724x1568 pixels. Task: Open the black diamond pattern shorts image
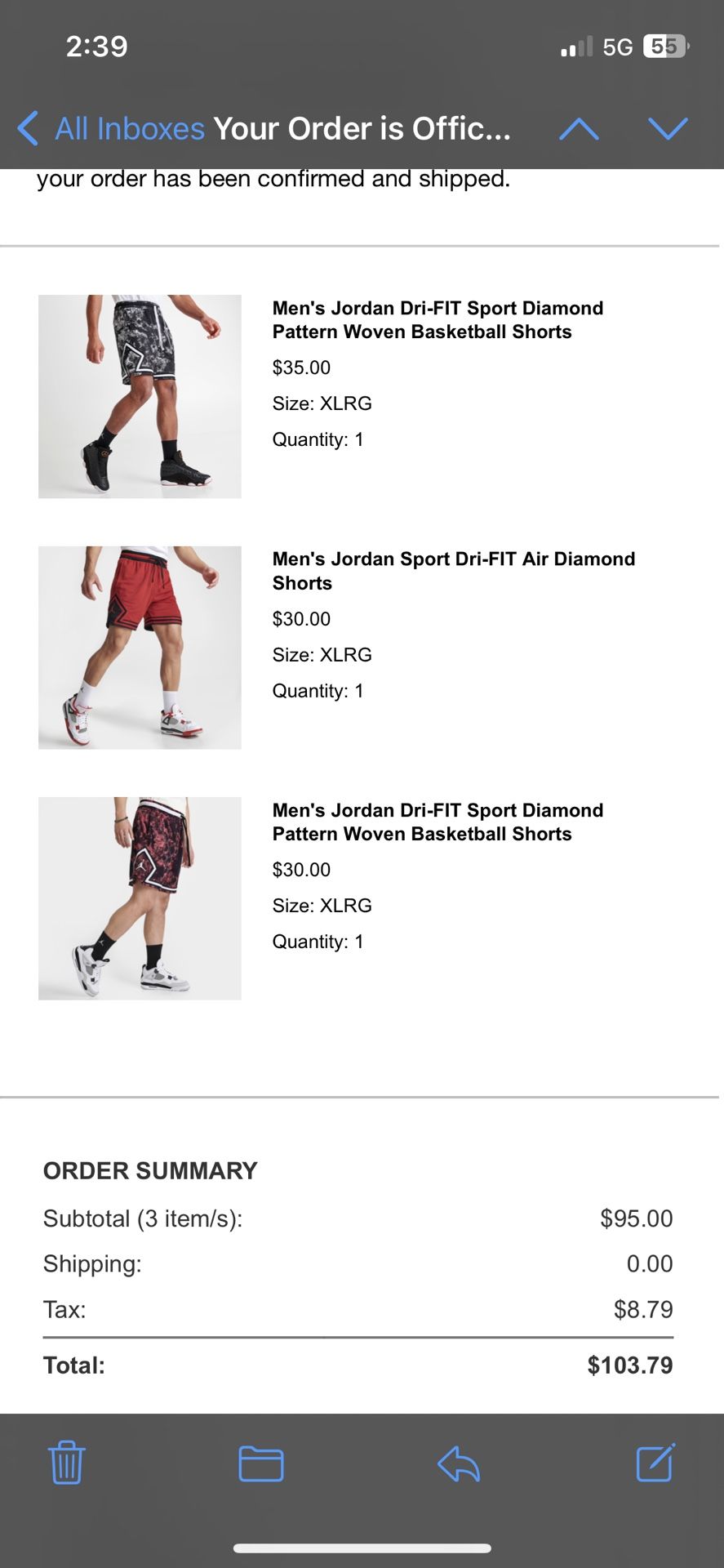[x=140, y=396]
